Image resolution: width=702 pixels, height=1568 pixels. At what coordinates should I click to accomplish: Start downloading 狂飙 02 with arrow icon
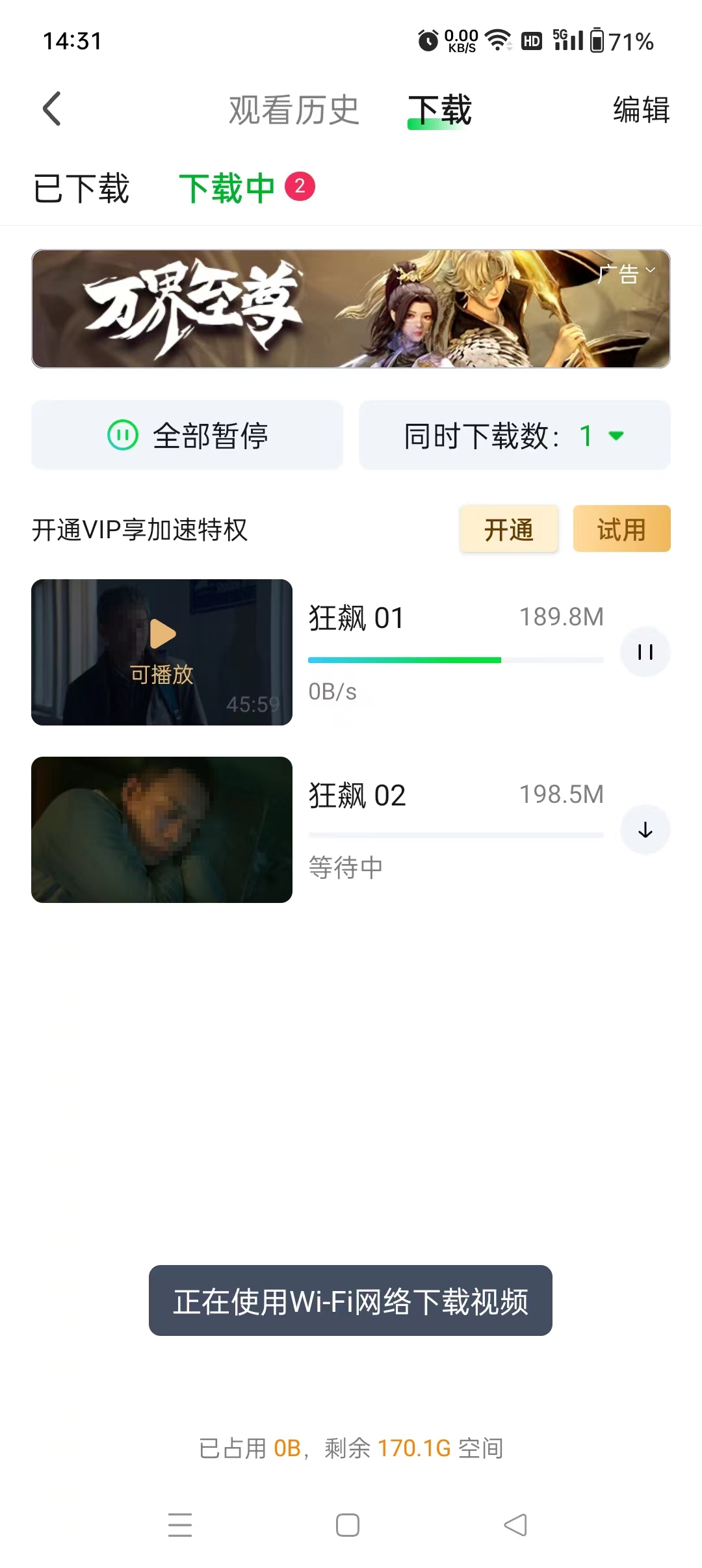(x=645, y=830)
